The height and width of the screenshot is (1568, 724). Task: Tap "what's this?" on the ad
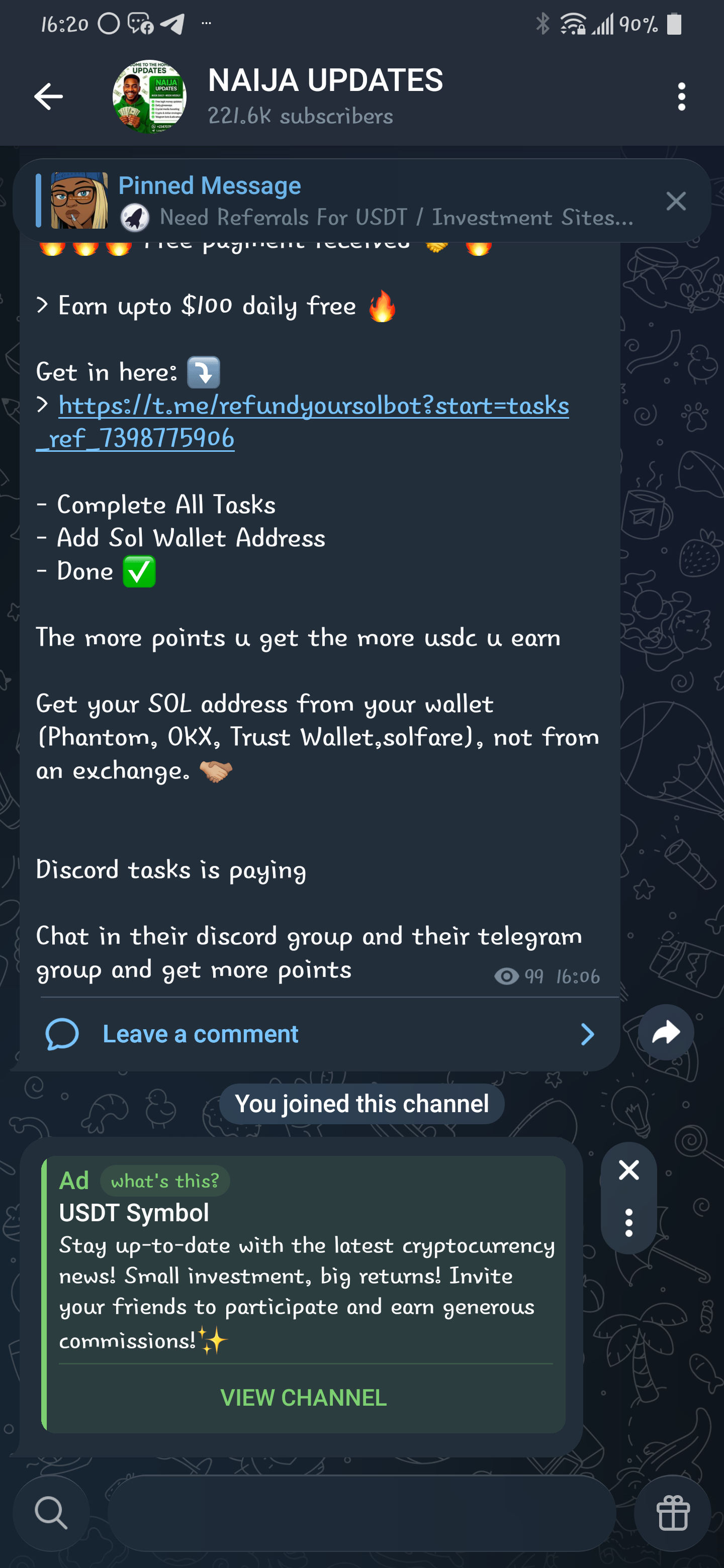164,1181
